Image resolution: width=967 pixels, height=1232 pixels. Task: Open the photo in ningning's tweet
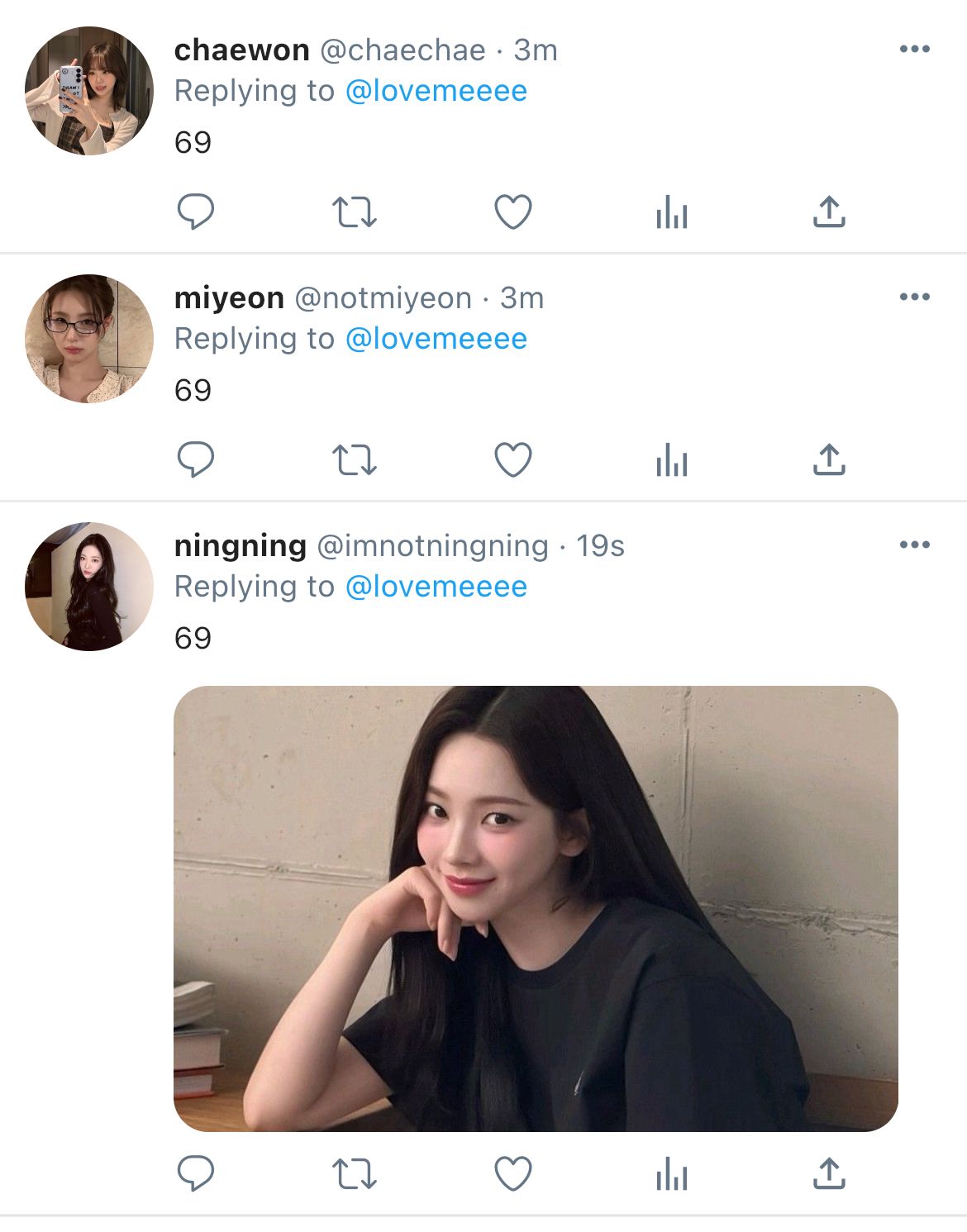tap(536, 909)
